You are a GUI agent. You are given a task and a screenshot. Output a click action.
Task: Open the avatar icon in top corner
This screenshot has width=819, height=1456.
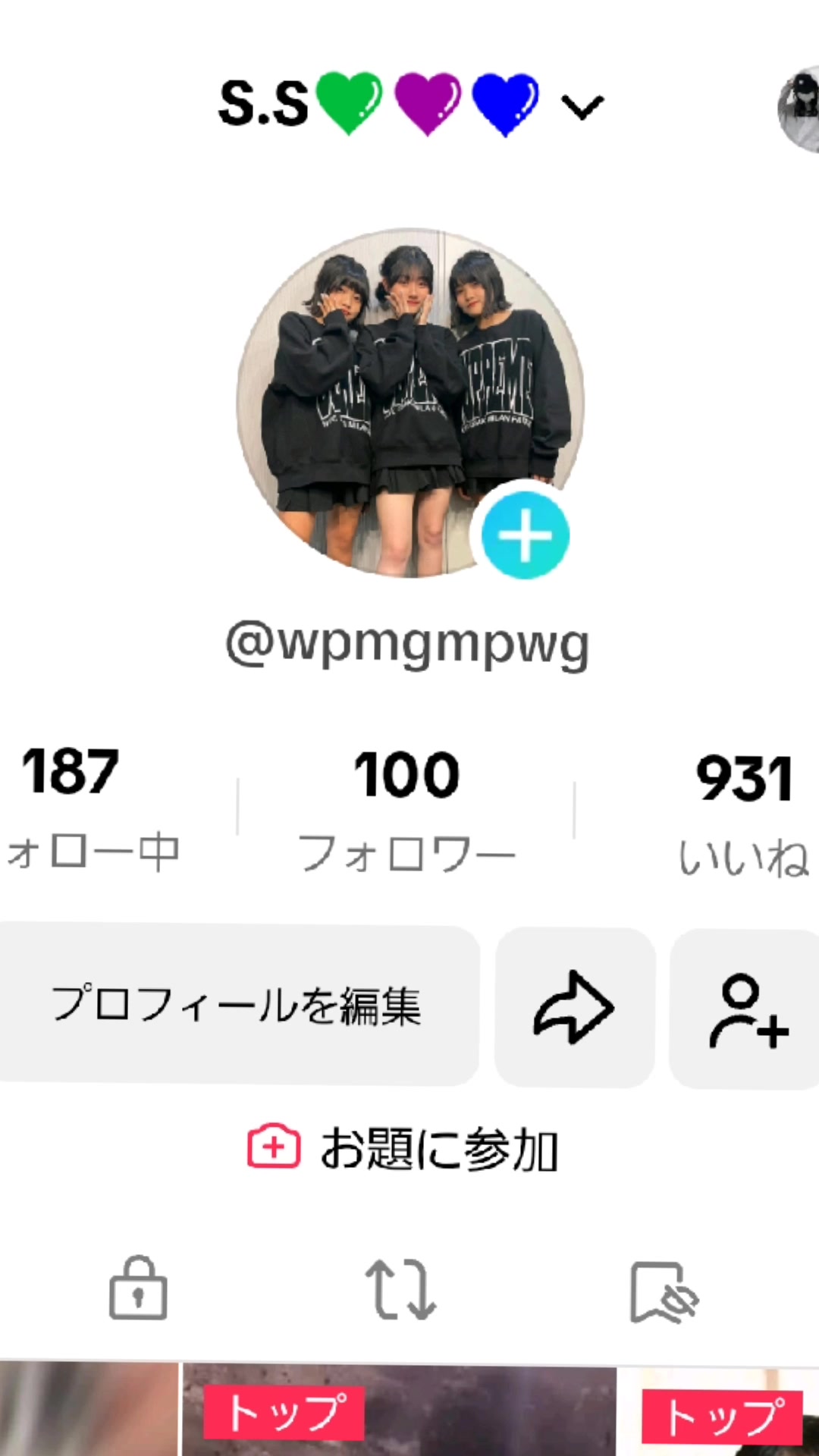800,108
